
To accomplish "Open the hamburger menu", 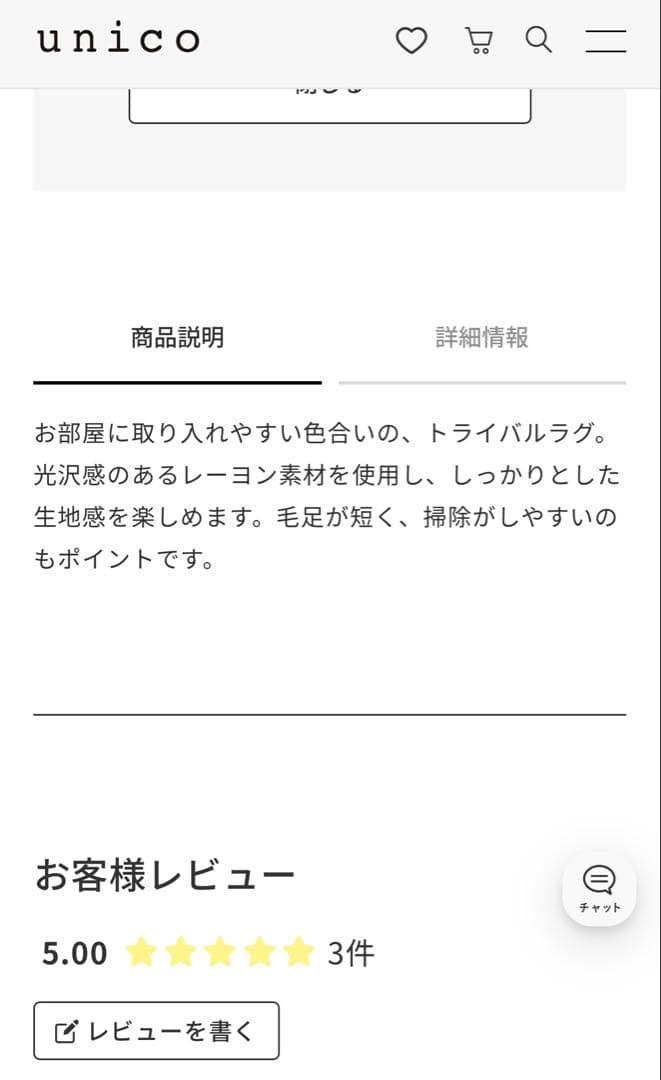I will point(606,41).
